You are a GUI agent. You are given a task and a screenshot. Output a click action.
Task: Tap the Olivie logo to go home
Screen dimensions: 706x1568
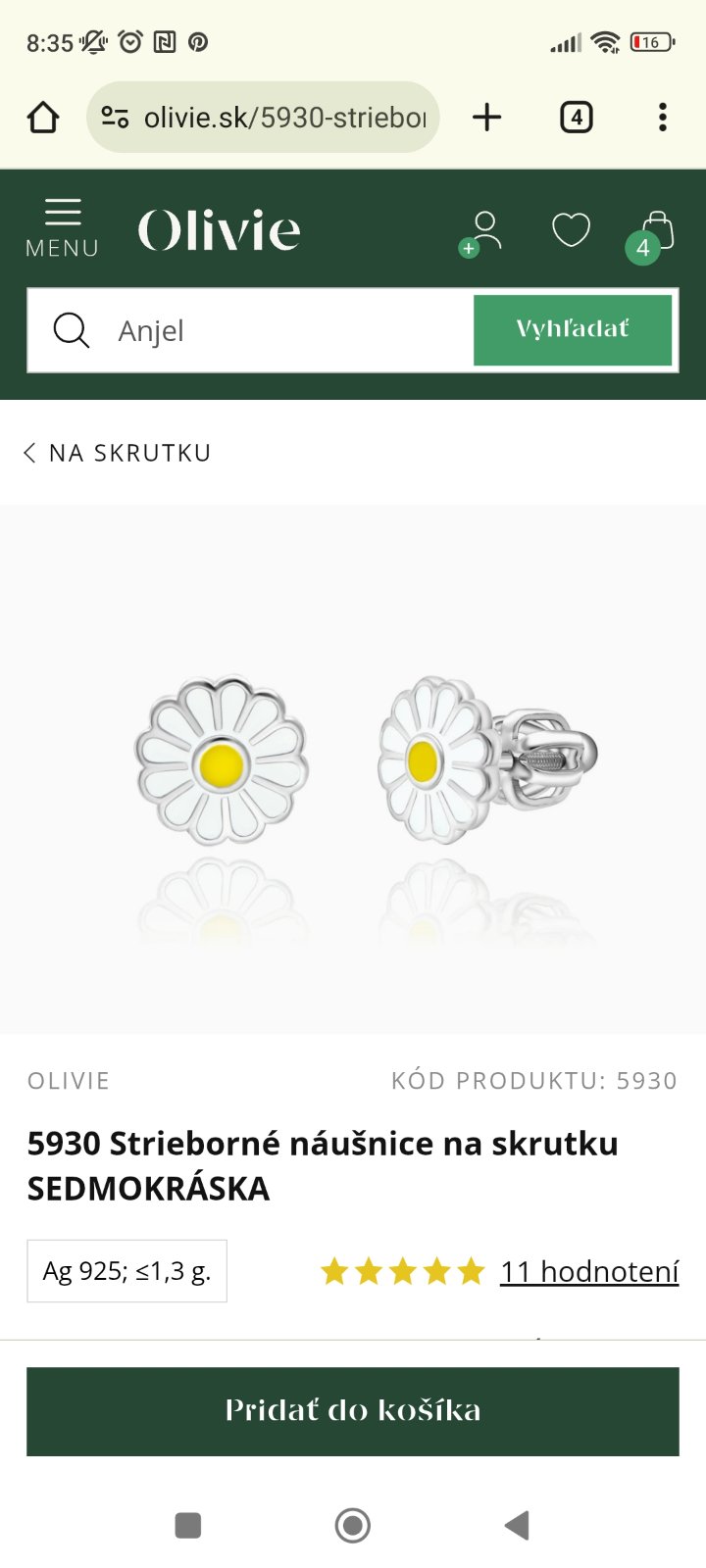[219, 230]
